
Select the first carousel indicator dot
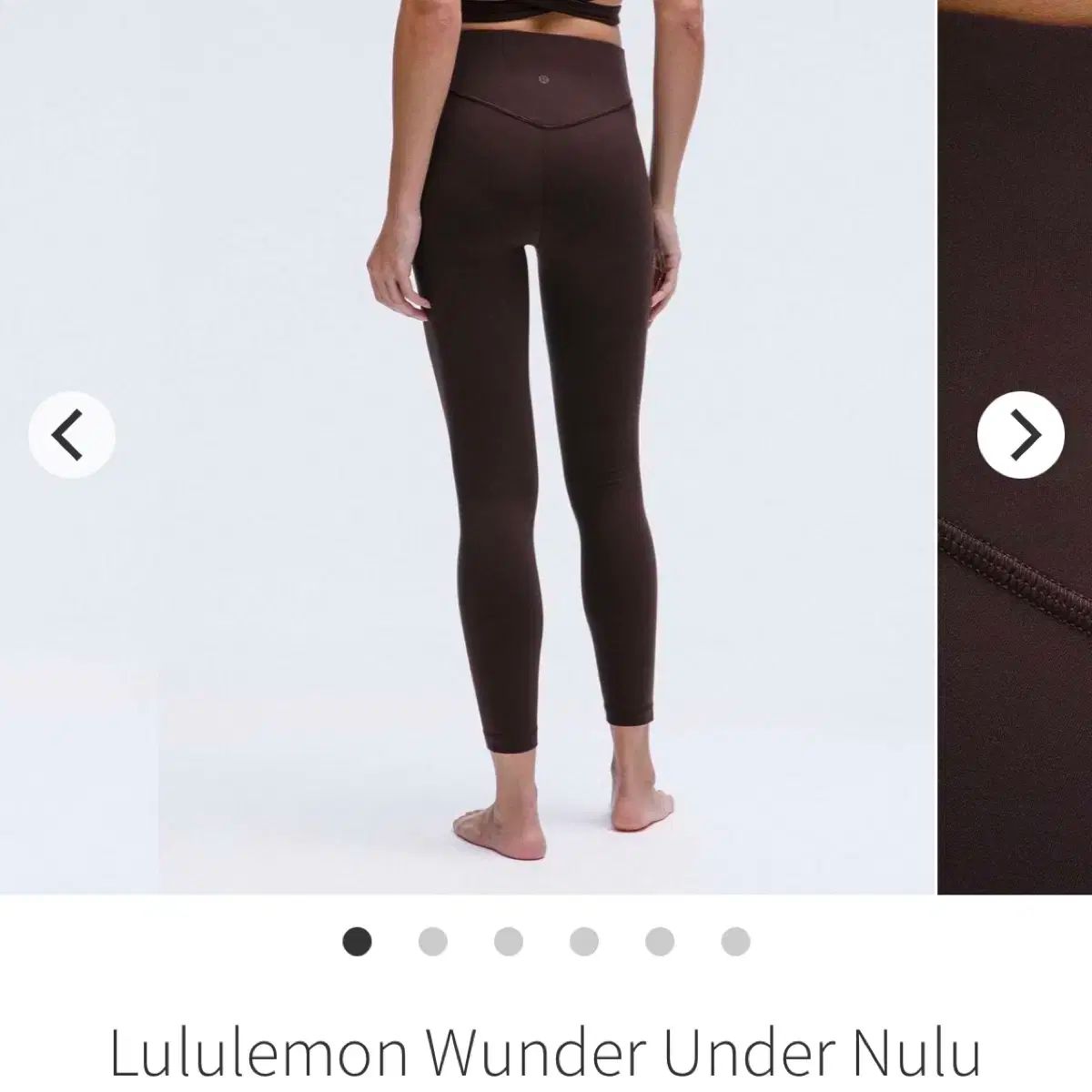(x=357, y=941)
